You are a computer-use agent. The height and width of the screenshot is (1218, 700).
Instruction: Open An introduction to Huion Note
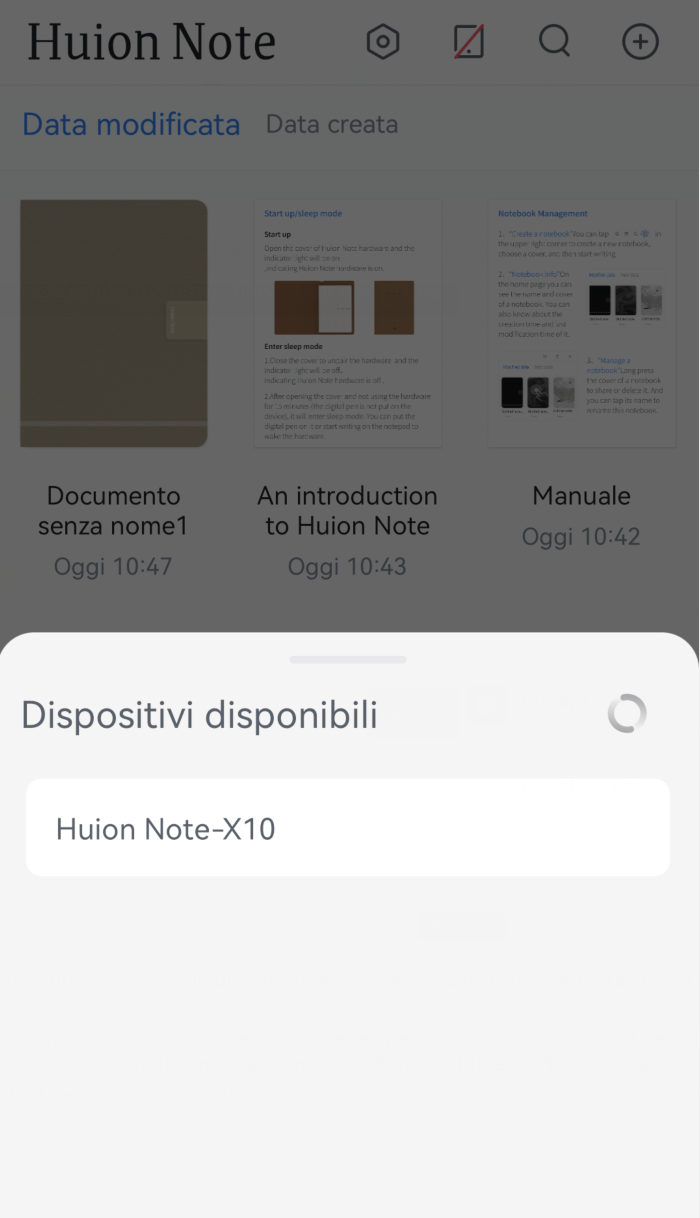(347, 324)
